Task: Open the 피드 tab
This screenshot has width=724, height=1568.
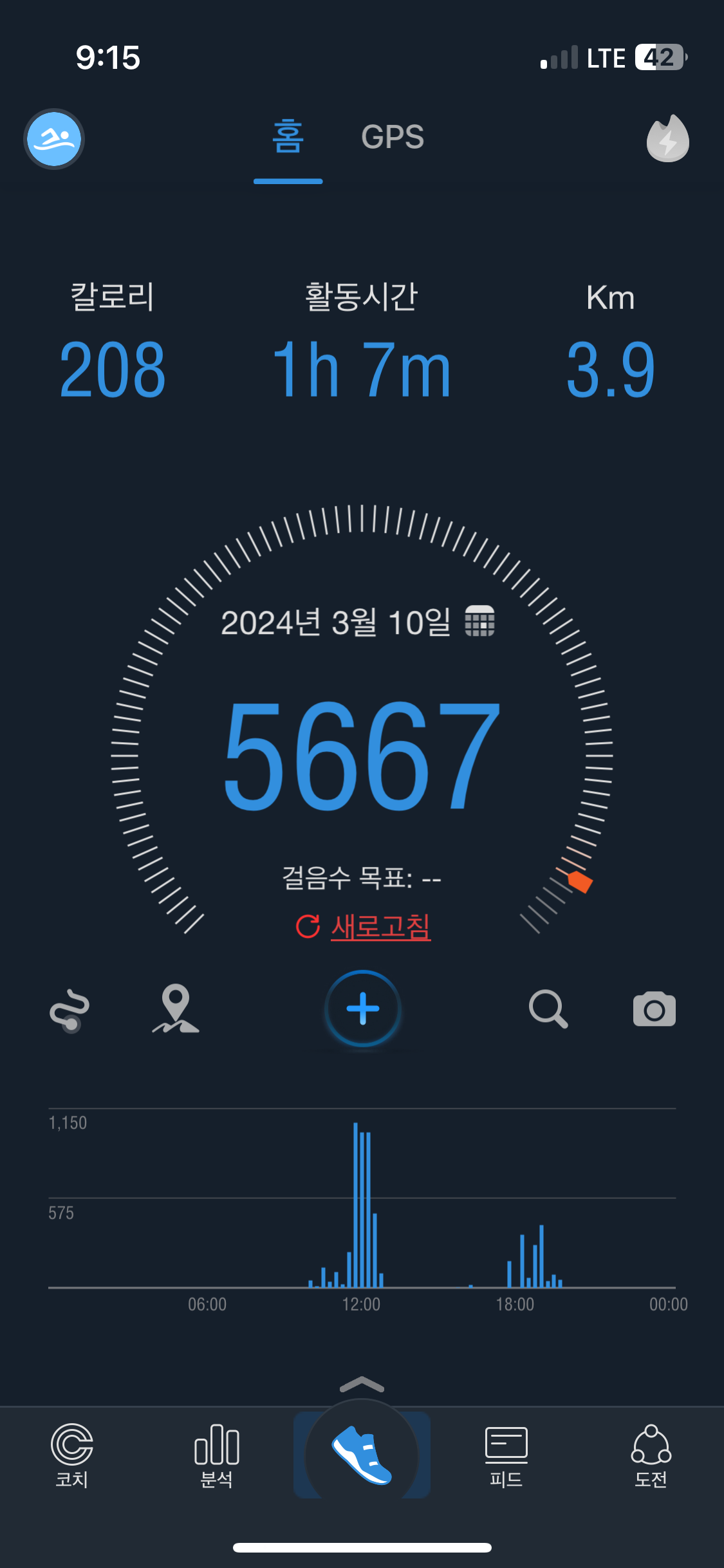Action: pyautogui.click(x=506, y=1456)
